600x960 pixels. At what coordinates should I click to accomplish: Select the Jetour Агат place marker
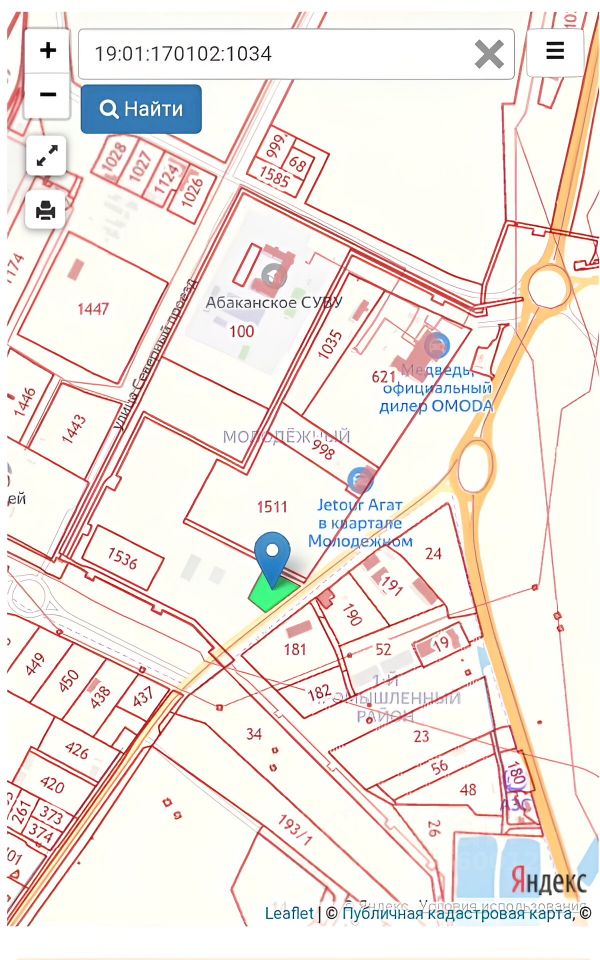coord(359,481)
